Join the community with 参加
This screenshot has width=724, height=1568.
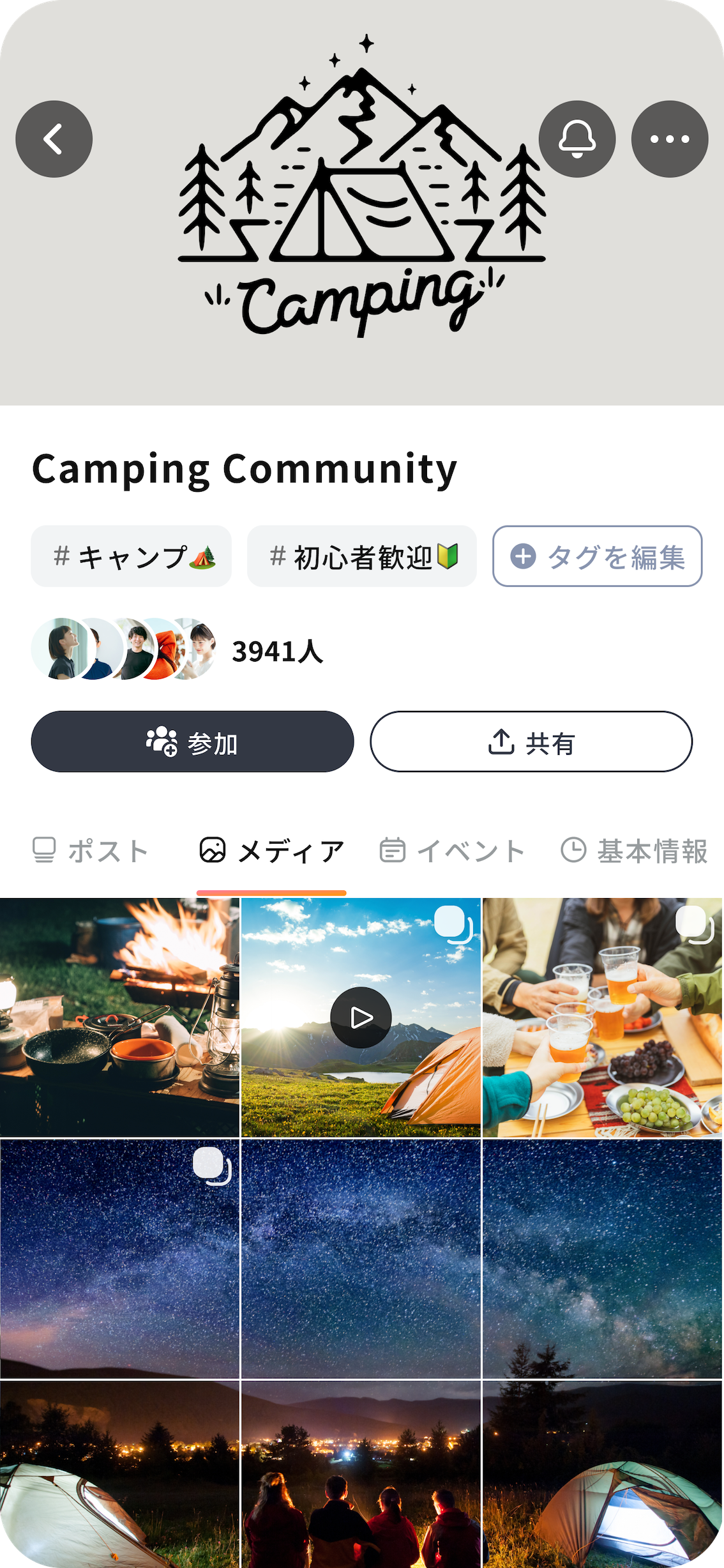[x=192, y=742]
